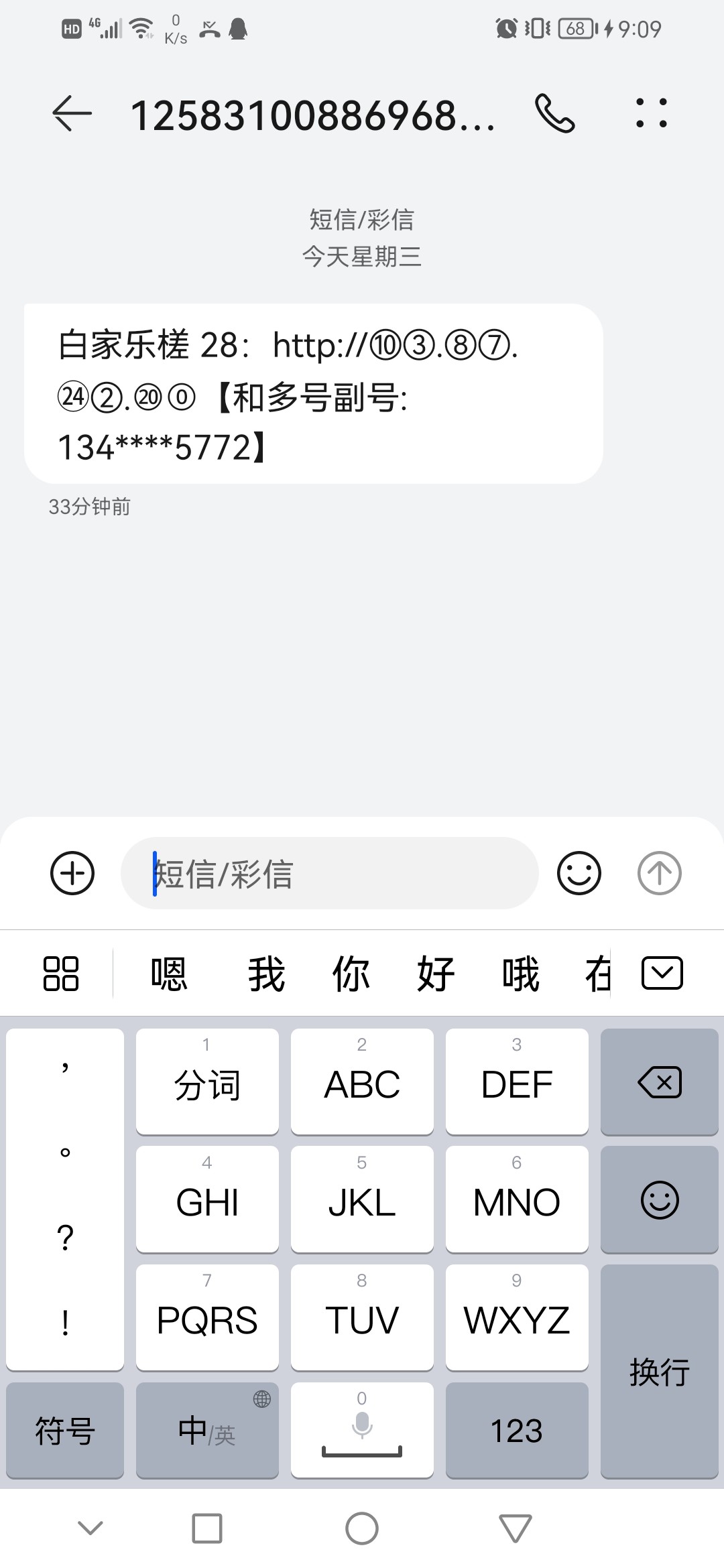Viewport: 724px width, 1568px height.
Task: Collapse the suggestion bar with the down arrow
Action: pyautogui.click(x=662, y=973)
